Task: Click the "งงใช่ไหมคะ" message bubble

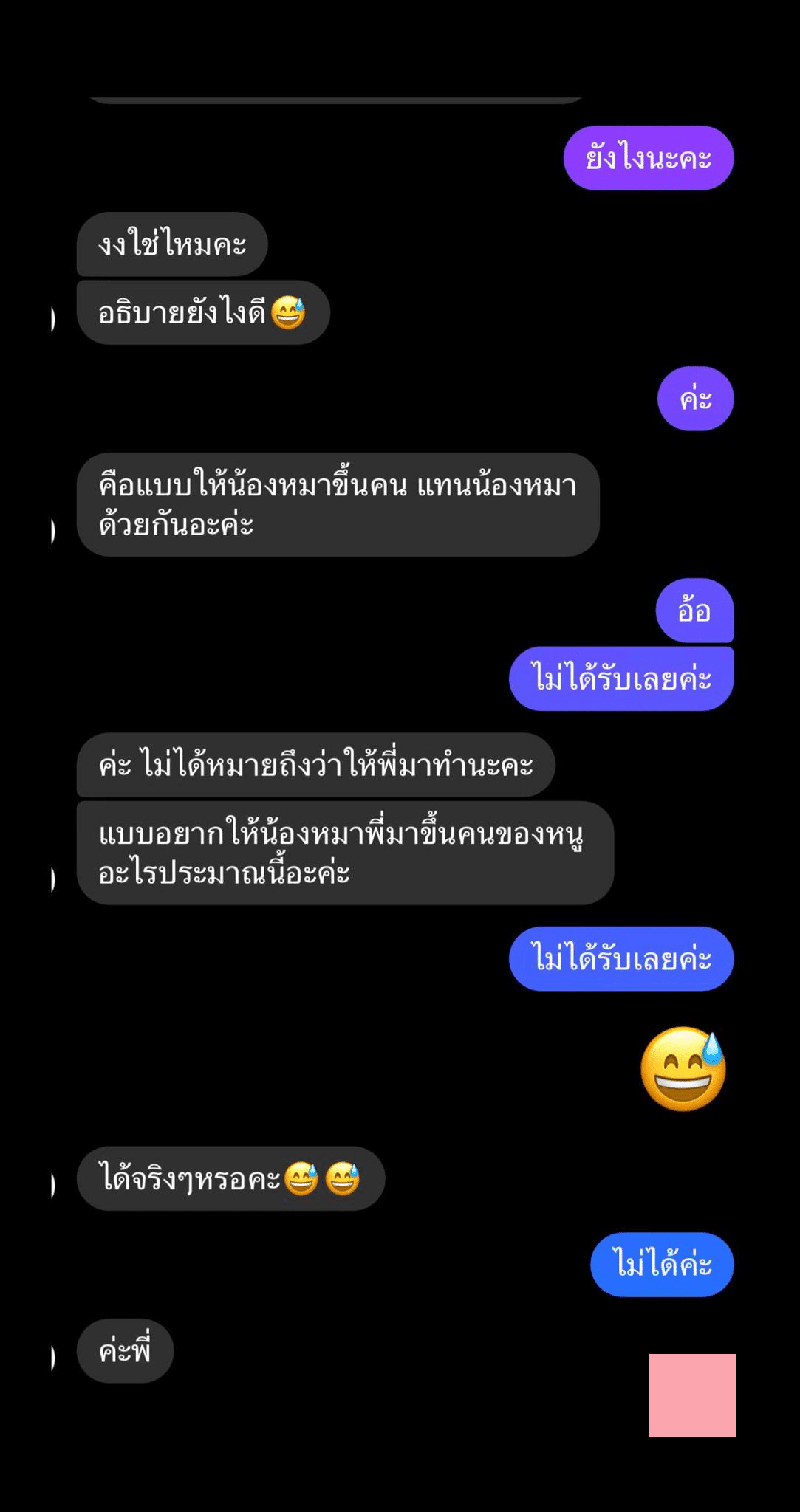Action: pyautogui.click(x=173, y=244)
